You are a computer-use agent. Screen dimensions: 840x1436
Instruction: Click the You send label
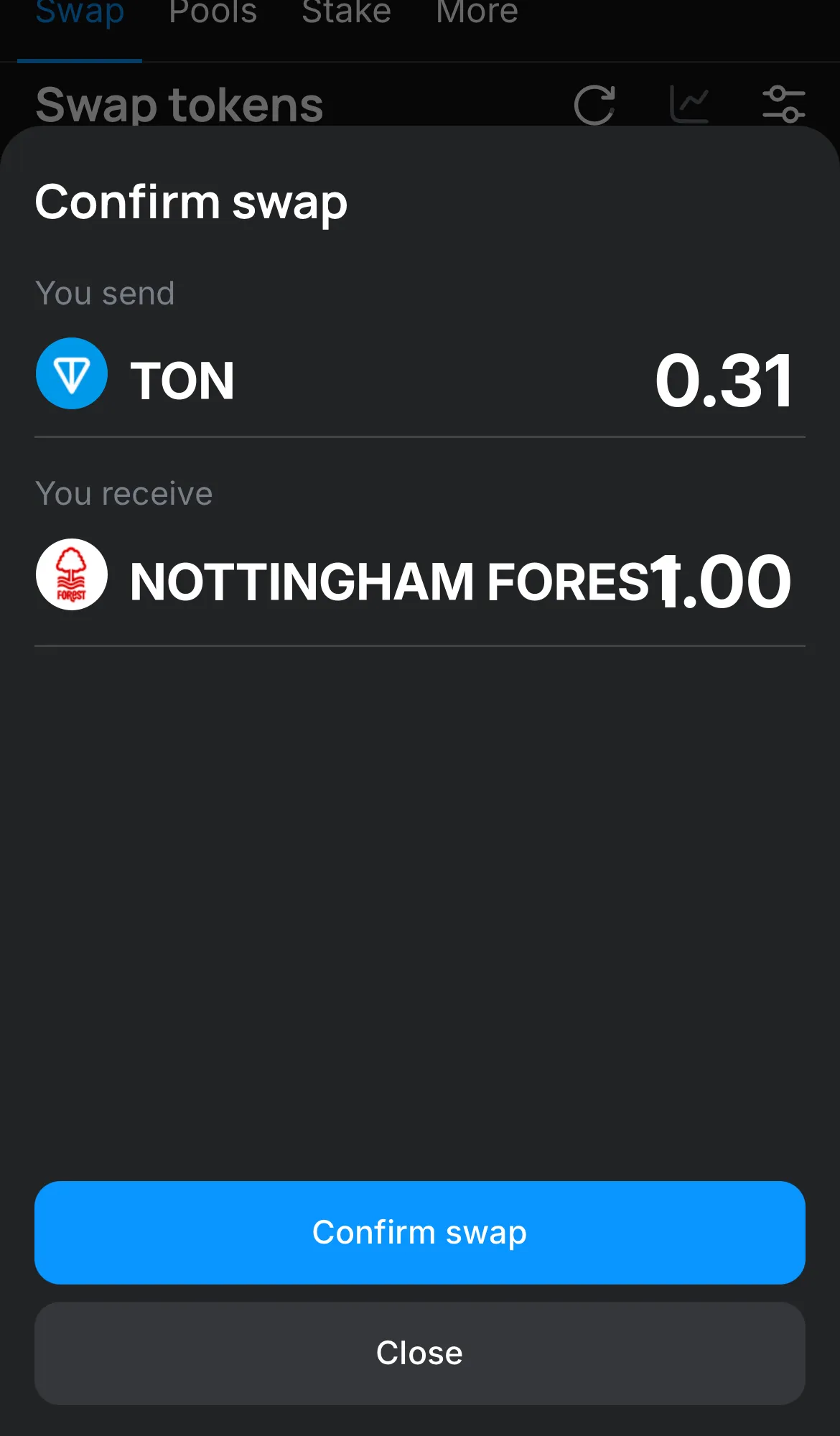tap(105, 293)
